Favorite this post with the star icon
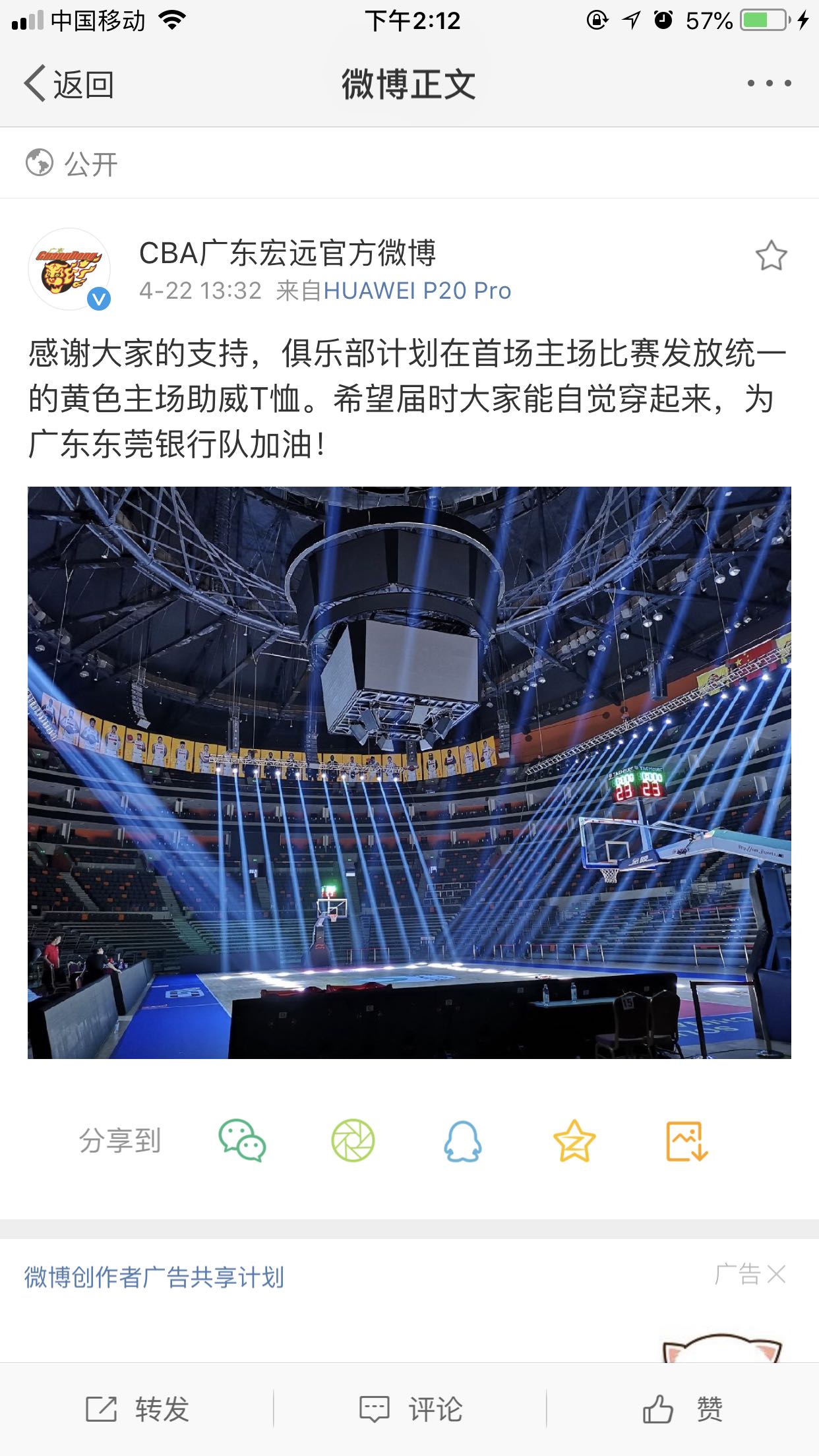Image resolution: width=819 pixels, height=1456 pixels. [x=771, y=257]
